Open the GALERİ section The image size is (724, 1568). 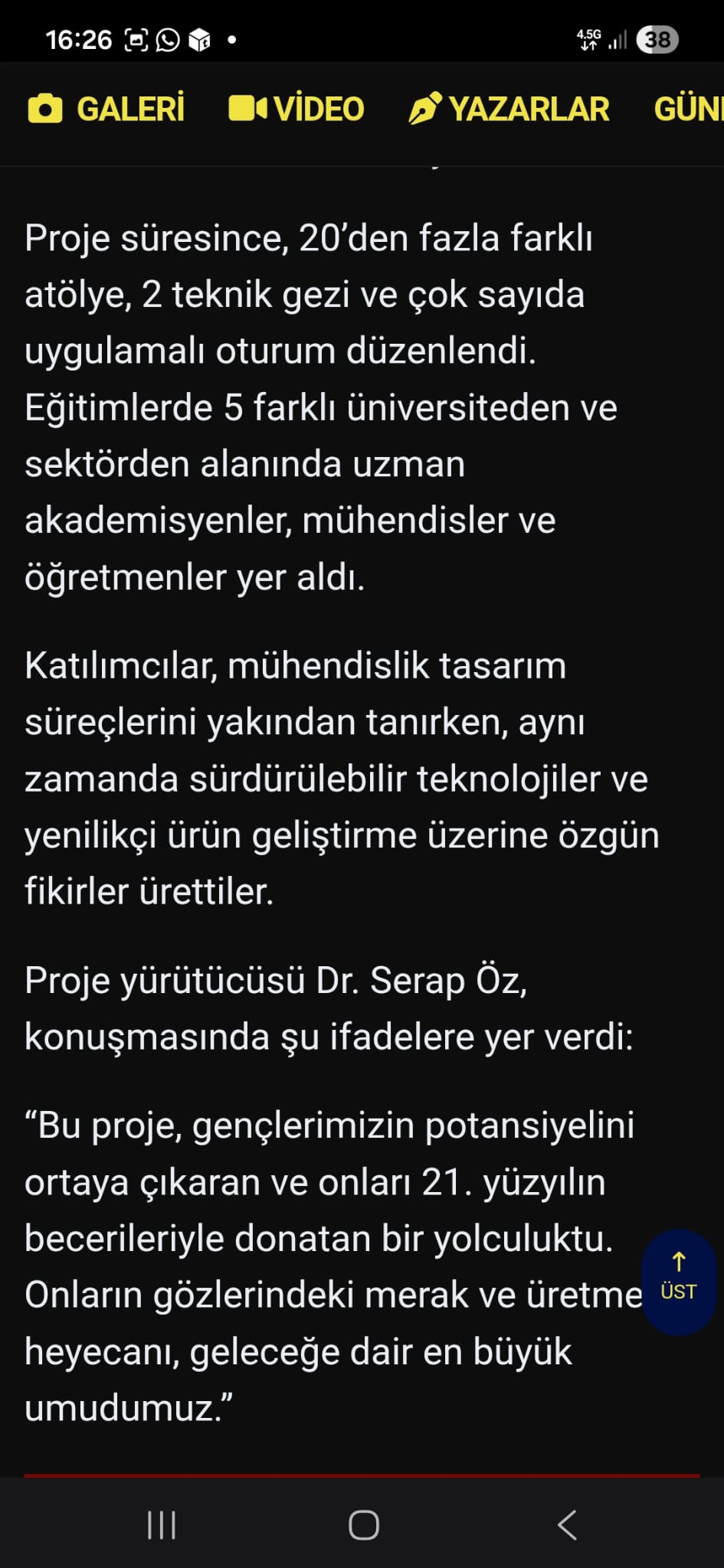[106, 109]
